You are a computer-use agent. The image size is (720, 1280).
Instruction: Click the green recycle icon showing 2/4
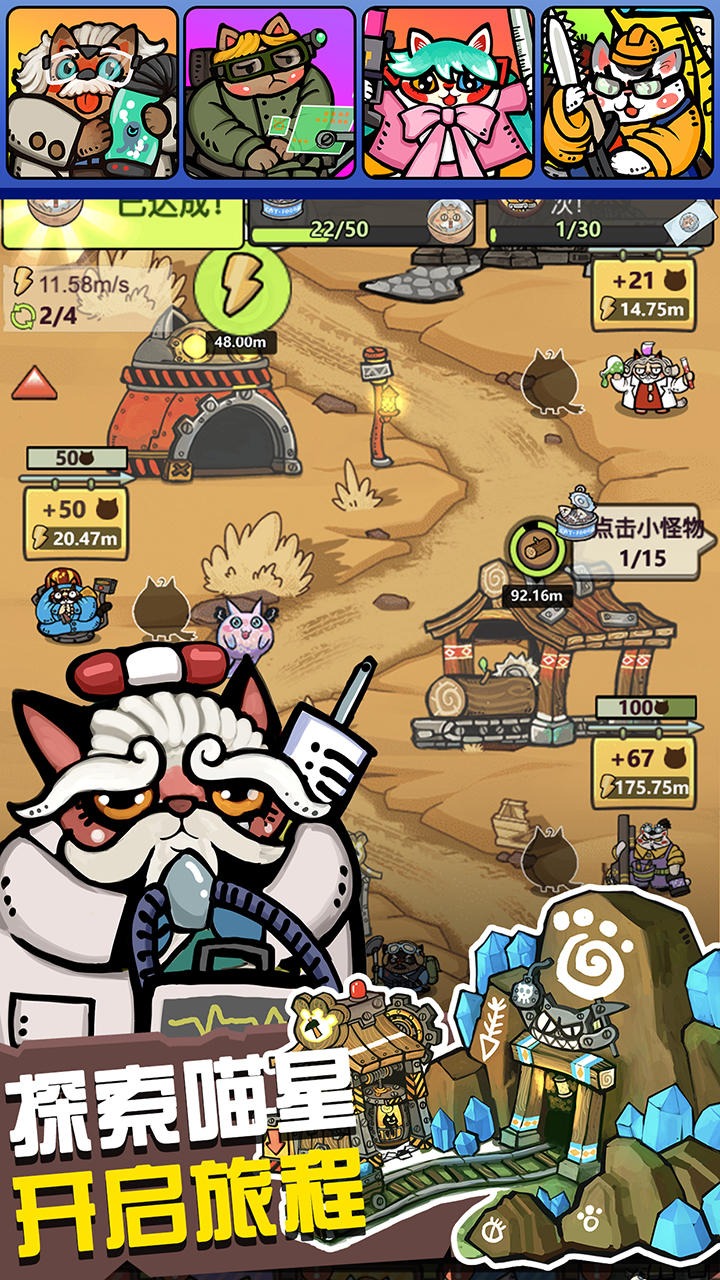point(22,315)
